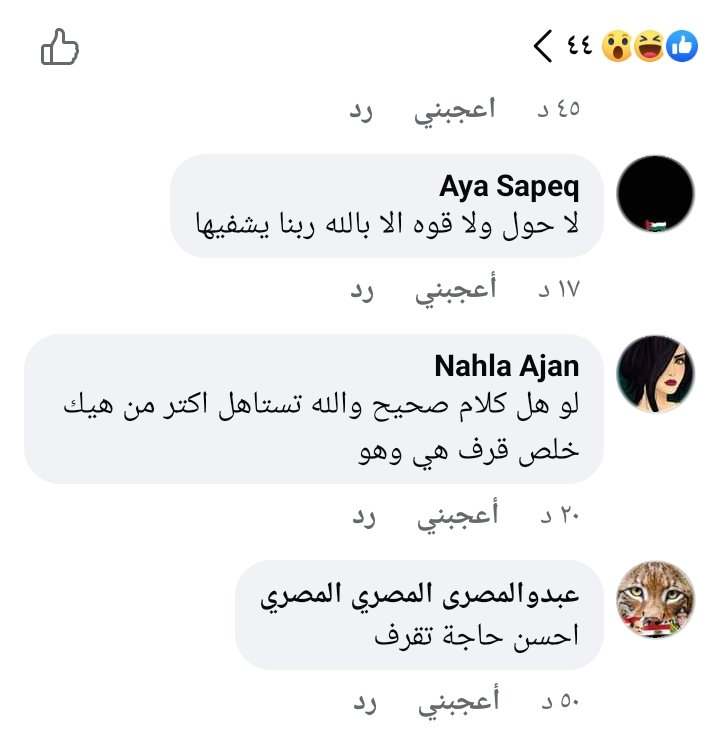This screenshot has width=720, height=730.
Task: Like Nahla Ajan's comment
Action: click(455, 516)
